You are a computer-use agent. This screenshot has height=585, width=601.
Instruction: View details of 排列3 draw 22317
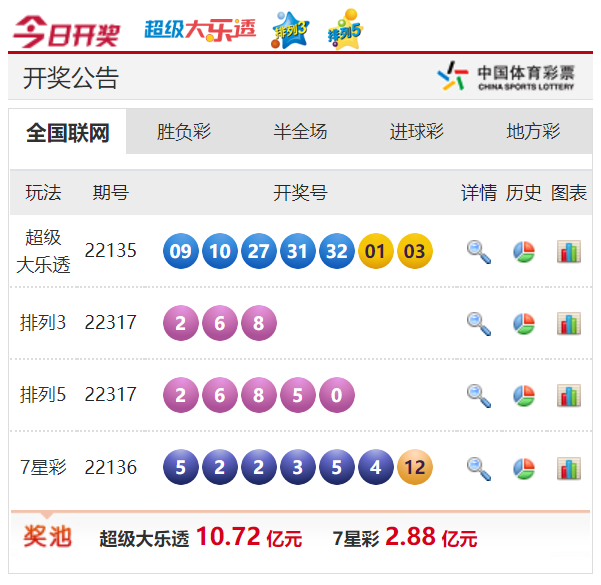[479, 323]
